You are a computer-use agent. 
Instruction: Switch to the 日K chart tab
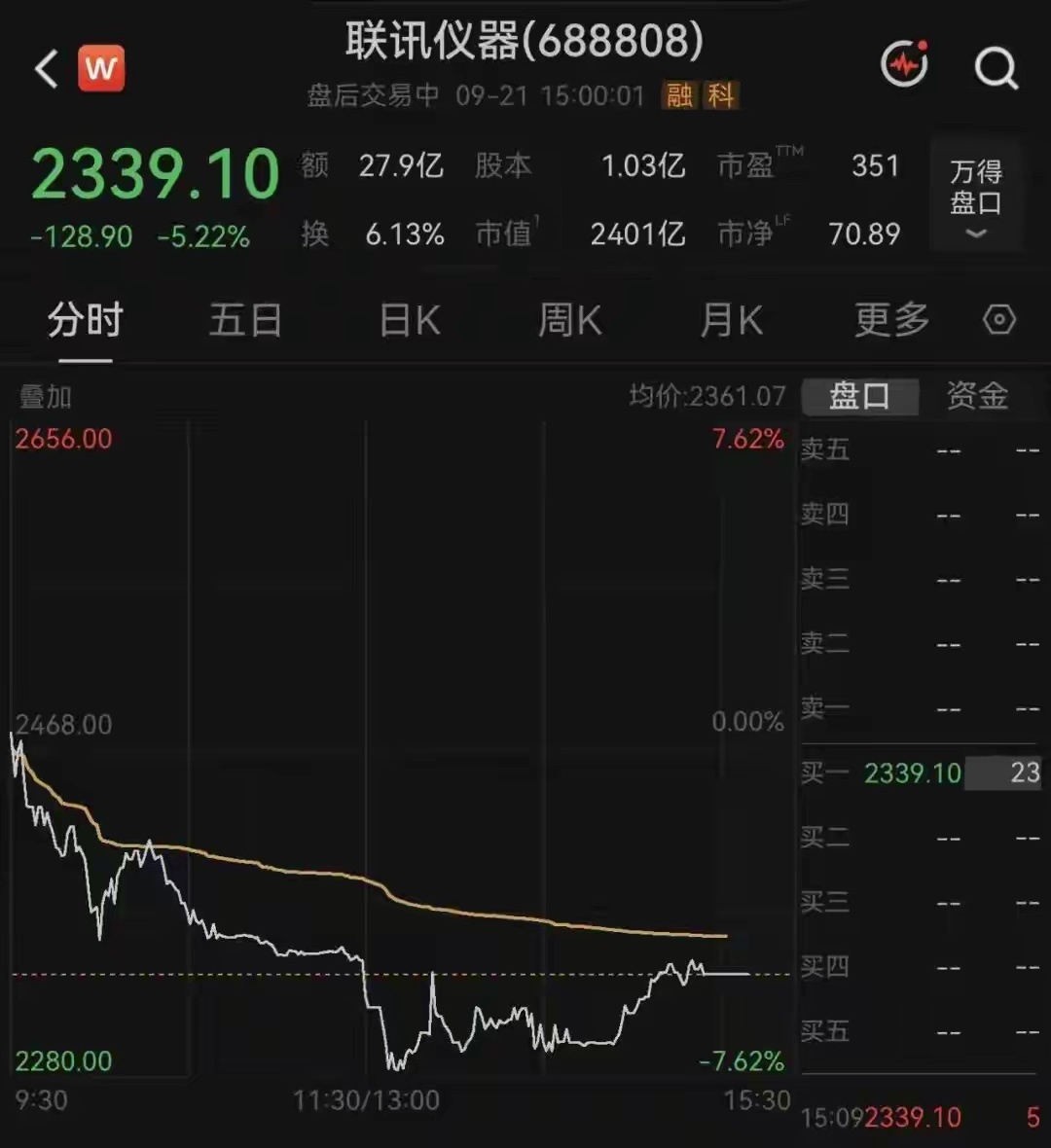click(410, 320)
